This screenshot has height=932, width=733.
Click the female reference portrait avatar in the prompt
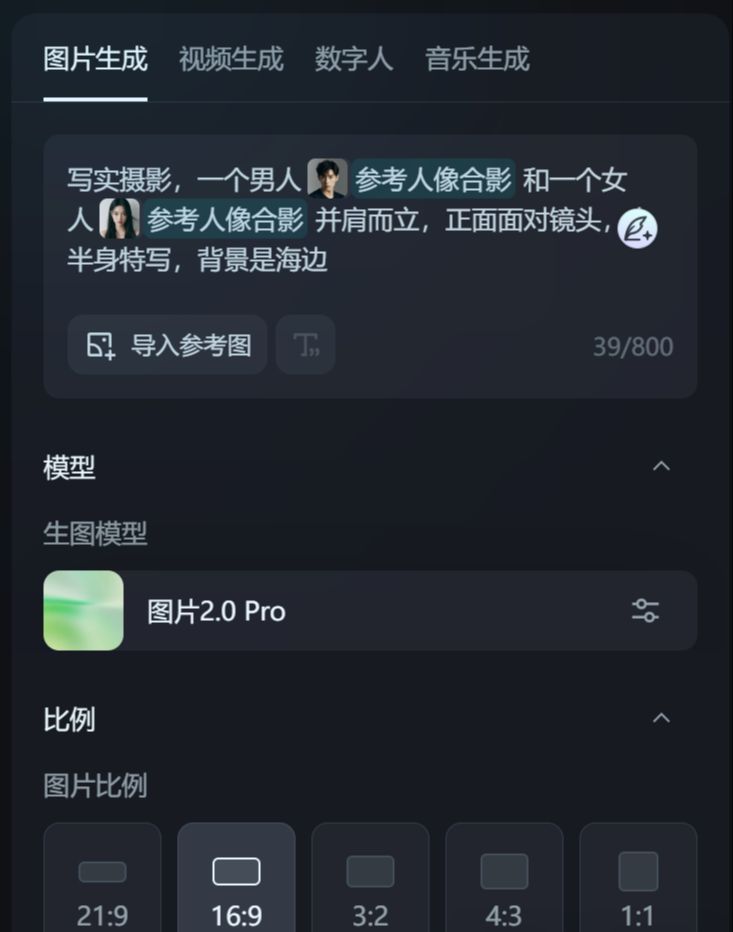click(x=120, y=215)
